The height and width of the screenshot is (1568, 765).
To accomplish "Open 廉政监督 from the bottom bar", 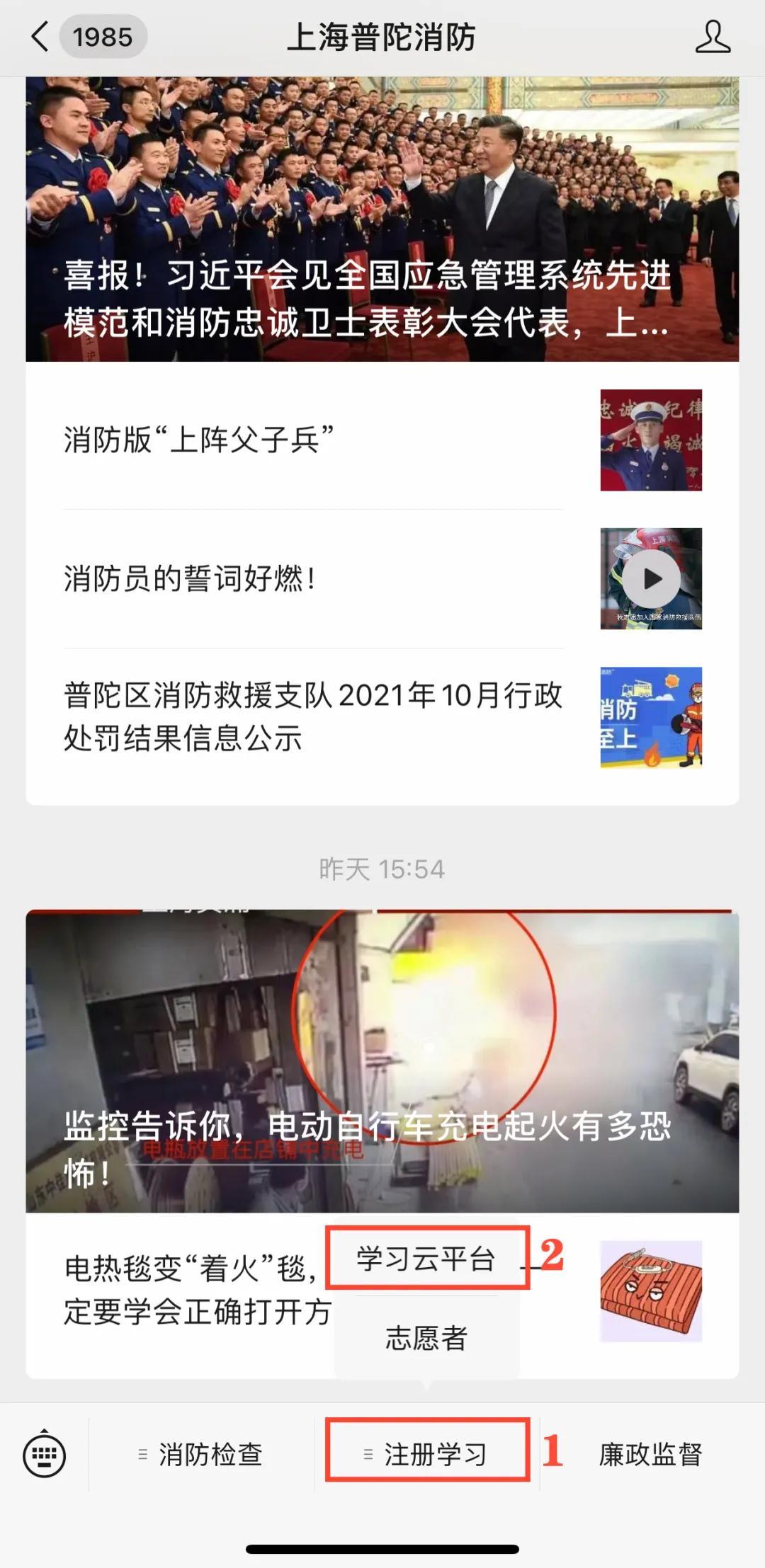I will pyautogui.click(x=650, y=1455).
